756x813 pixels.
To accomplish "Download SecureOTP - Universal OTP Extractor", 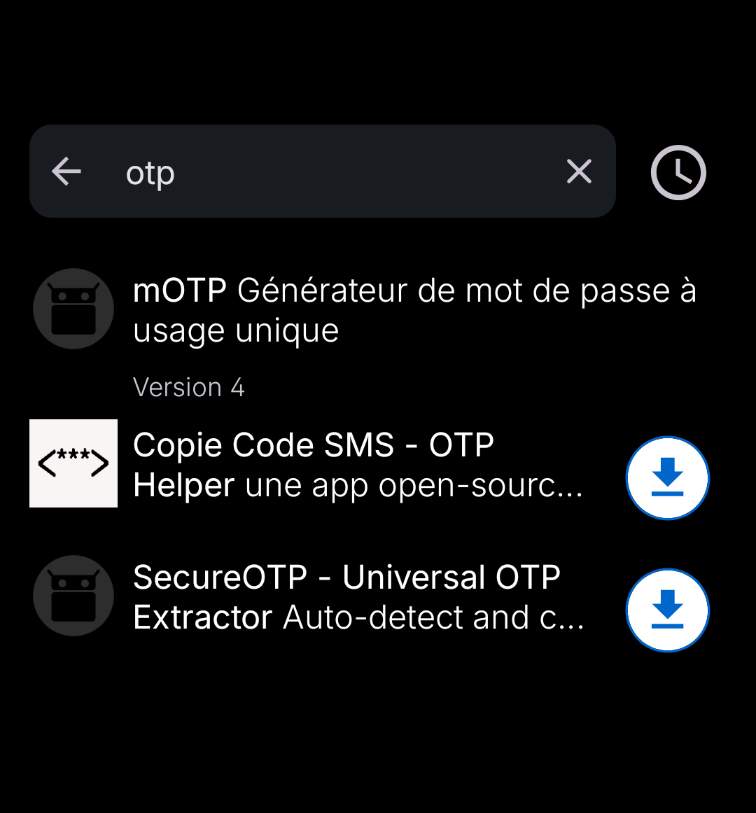I will [667, 610].
